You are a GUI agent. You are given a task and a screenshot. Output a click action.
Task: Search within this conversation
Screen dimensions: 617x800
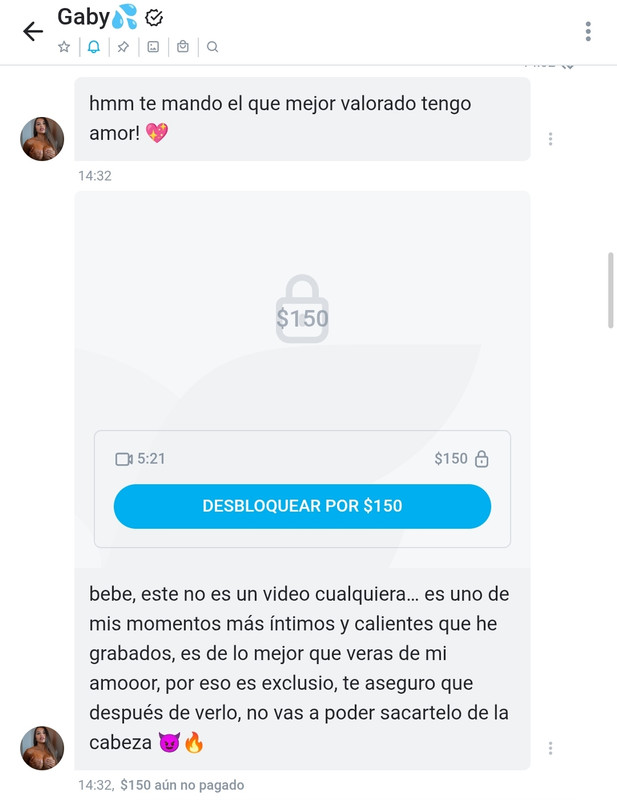click(x=212, y=47)
